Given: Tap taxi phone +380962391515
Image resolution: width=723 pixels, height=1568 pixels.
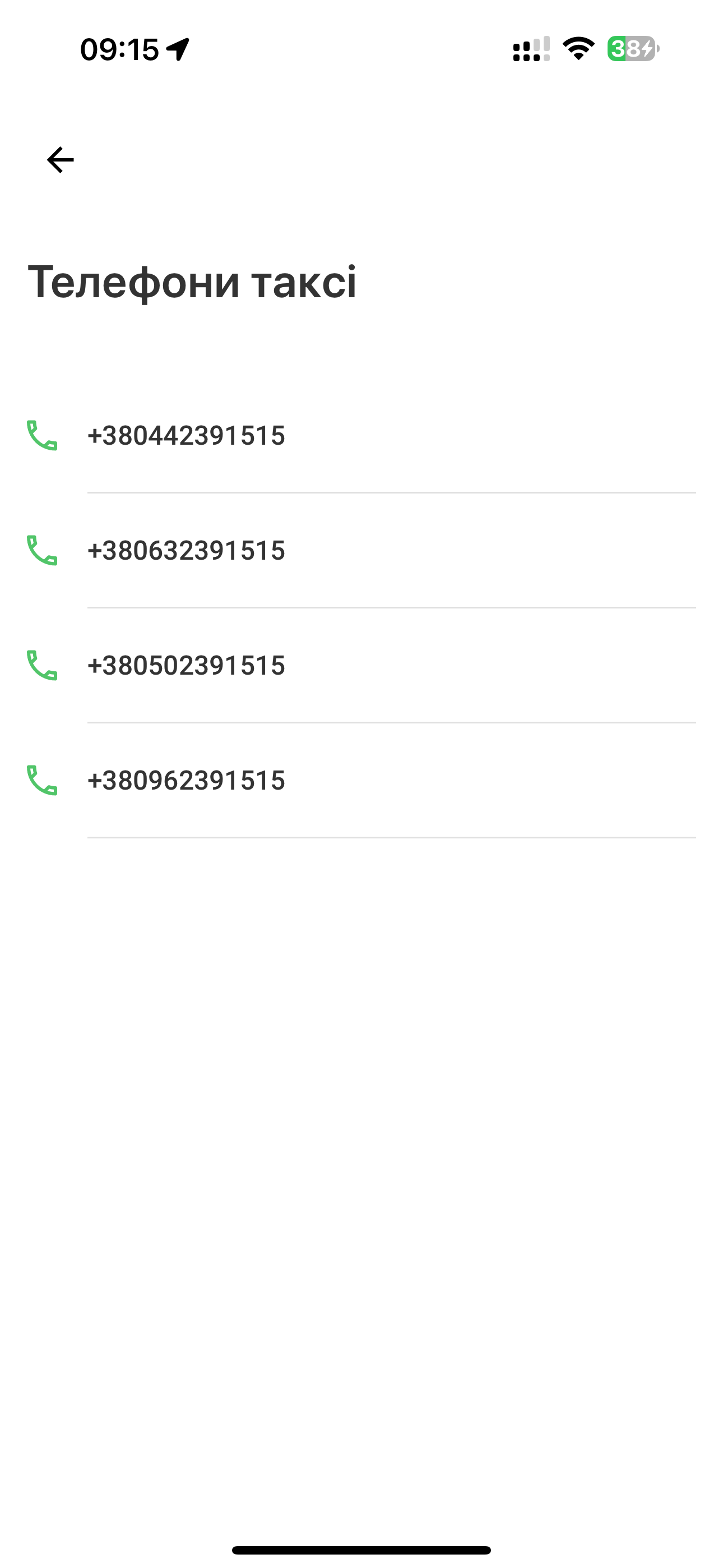Looking at the screenshot, I should click(186, 780).
